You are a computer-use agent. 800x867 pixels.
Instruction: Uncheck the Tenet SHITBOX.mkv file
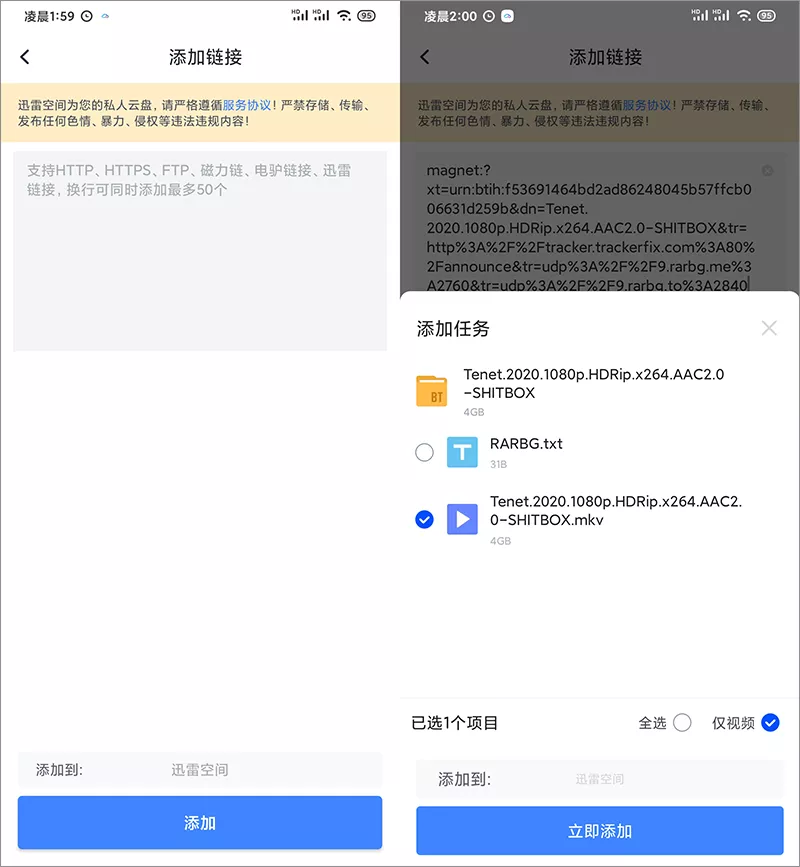424,519
